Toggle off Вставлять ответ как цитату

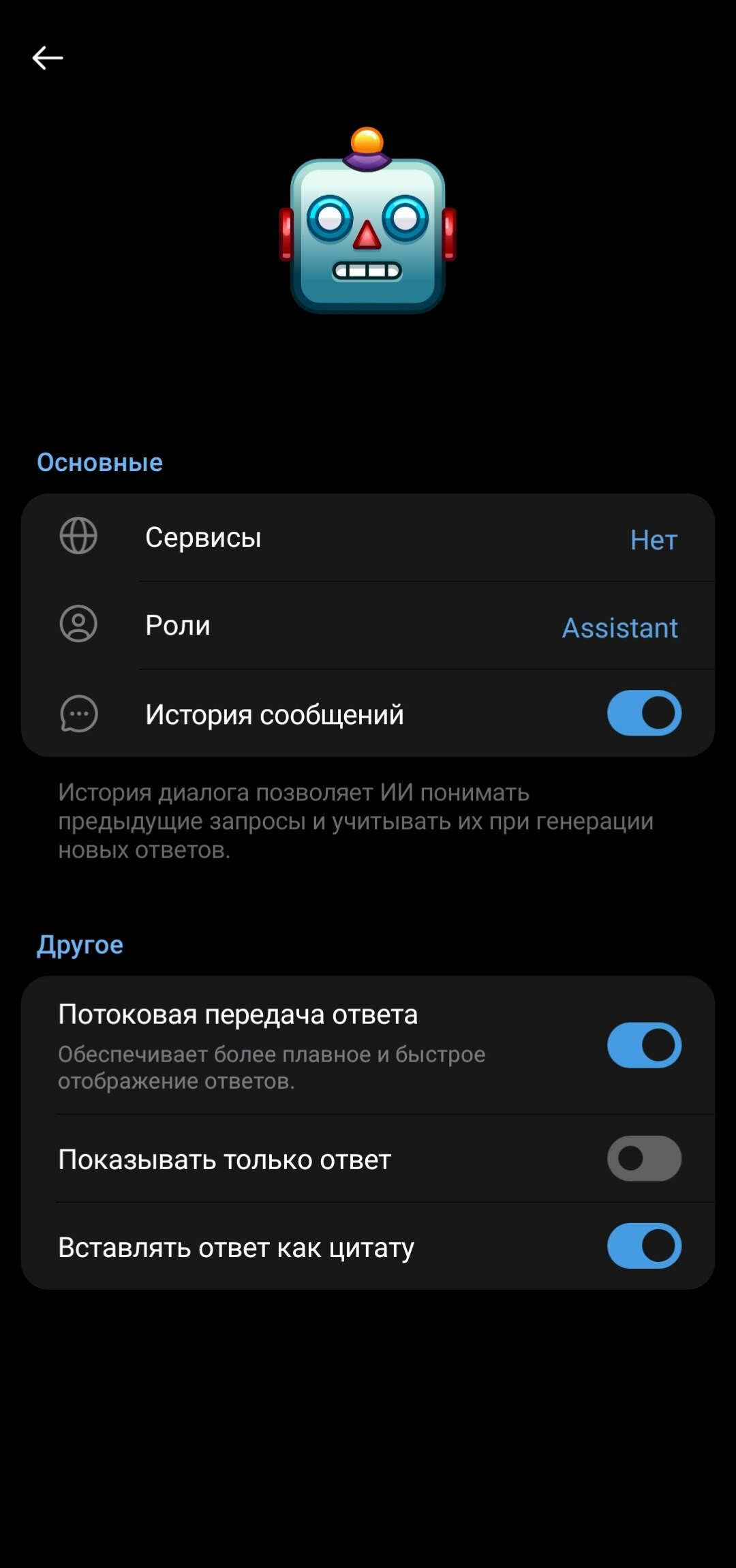tap(643, 1246)
